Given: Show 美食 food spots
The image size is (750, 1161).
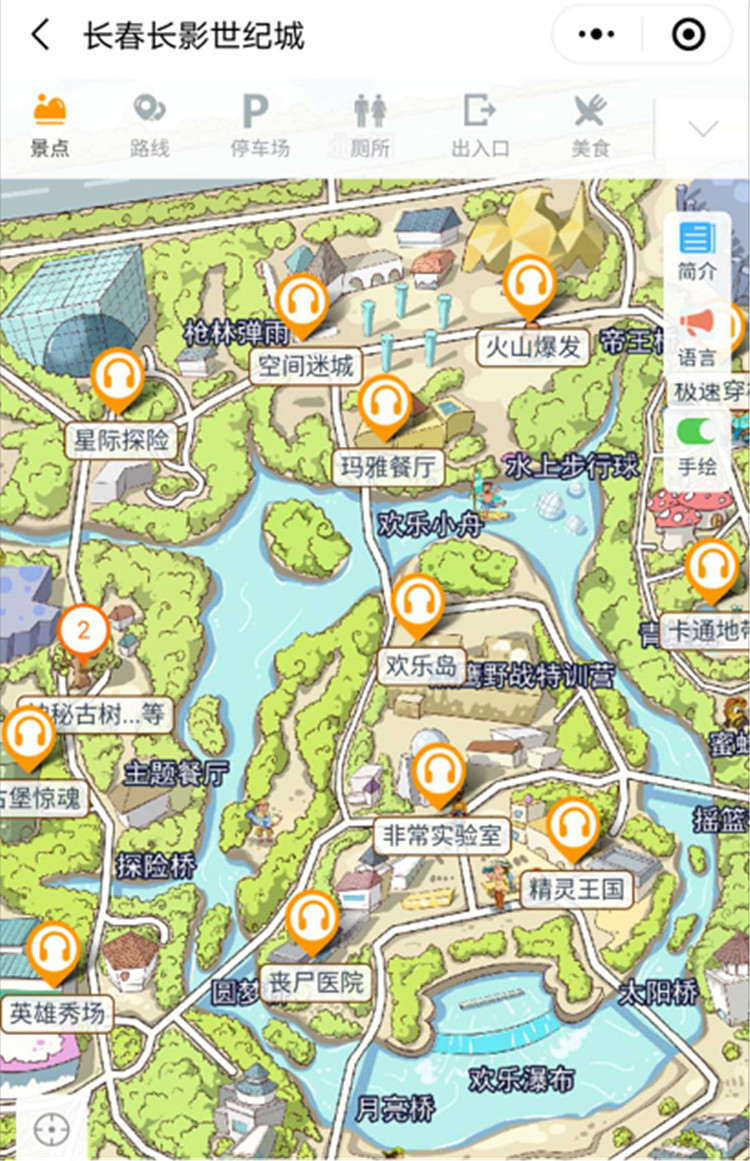Looking at the screenshot, I should pos(590,126).
